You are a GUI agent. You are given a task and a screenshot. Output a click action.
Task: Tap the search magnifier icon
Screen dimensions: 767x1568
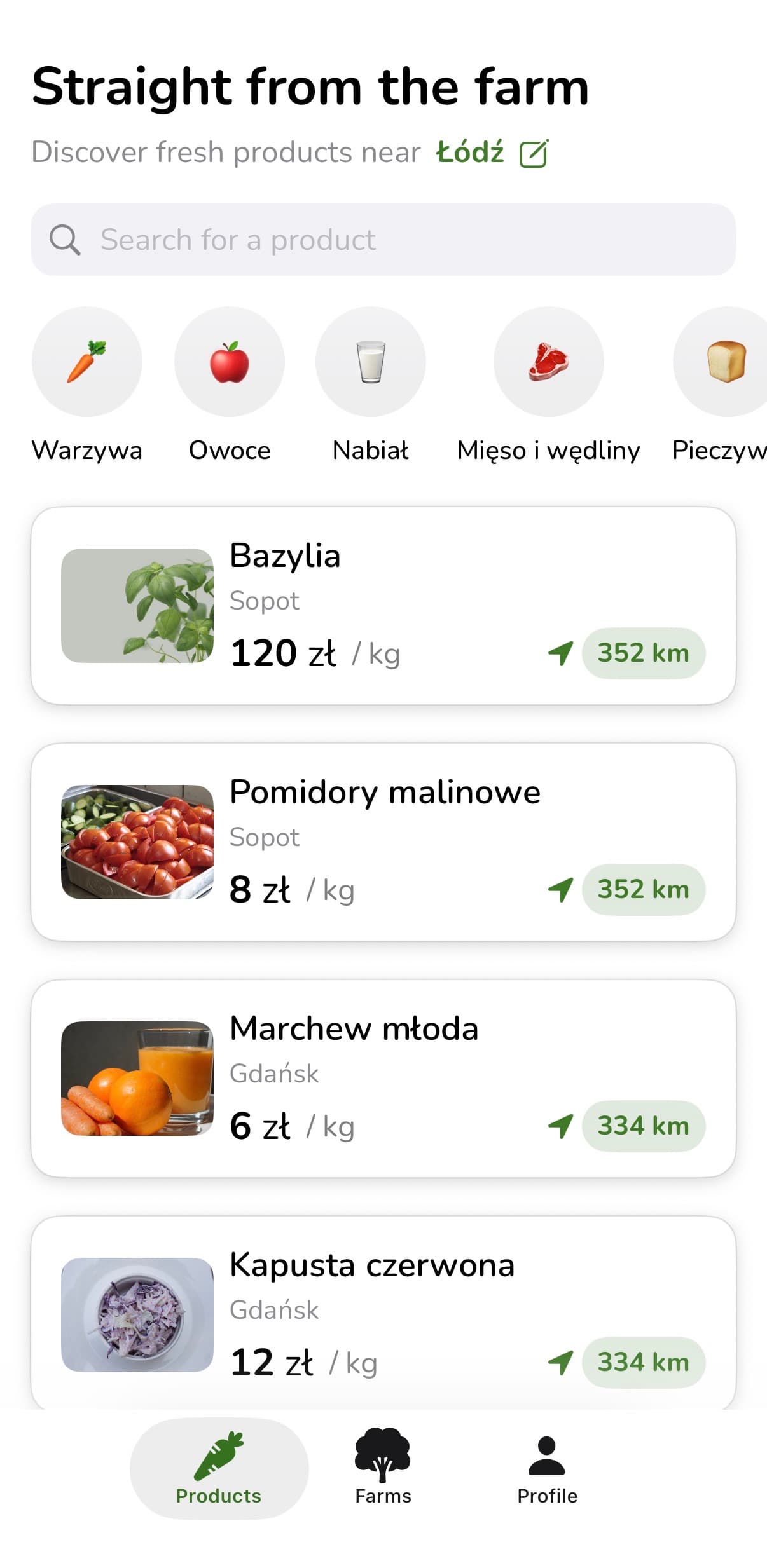click(x=66, y=240)
